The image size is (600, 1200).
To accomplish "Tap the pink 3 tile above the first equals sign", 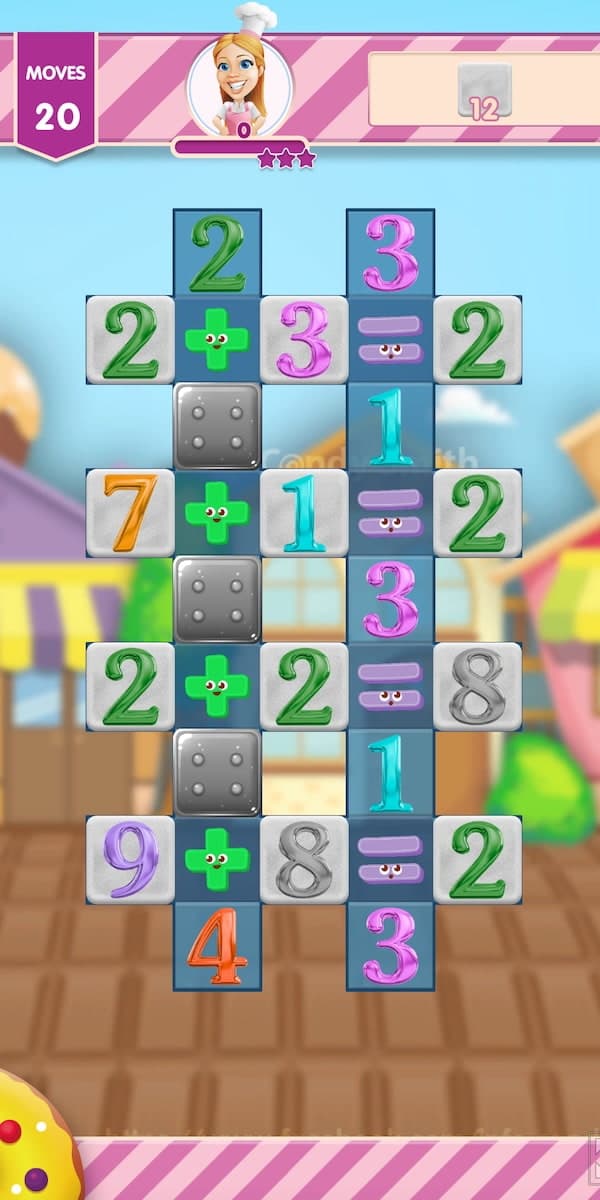I will [x=390, y=252].
